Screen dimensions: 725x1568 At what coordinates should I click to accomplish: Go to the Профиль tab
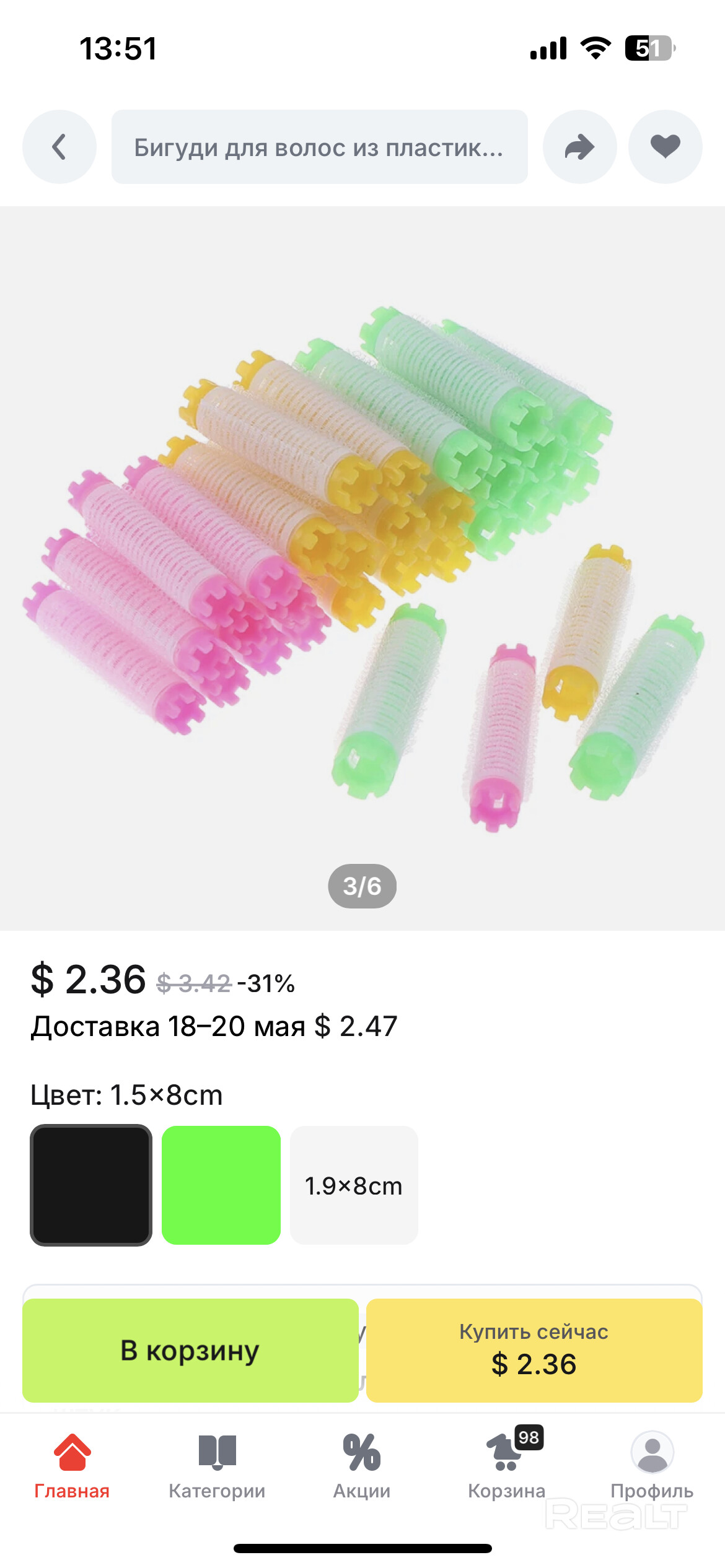pyautogui.click(x=652, y=1466)
